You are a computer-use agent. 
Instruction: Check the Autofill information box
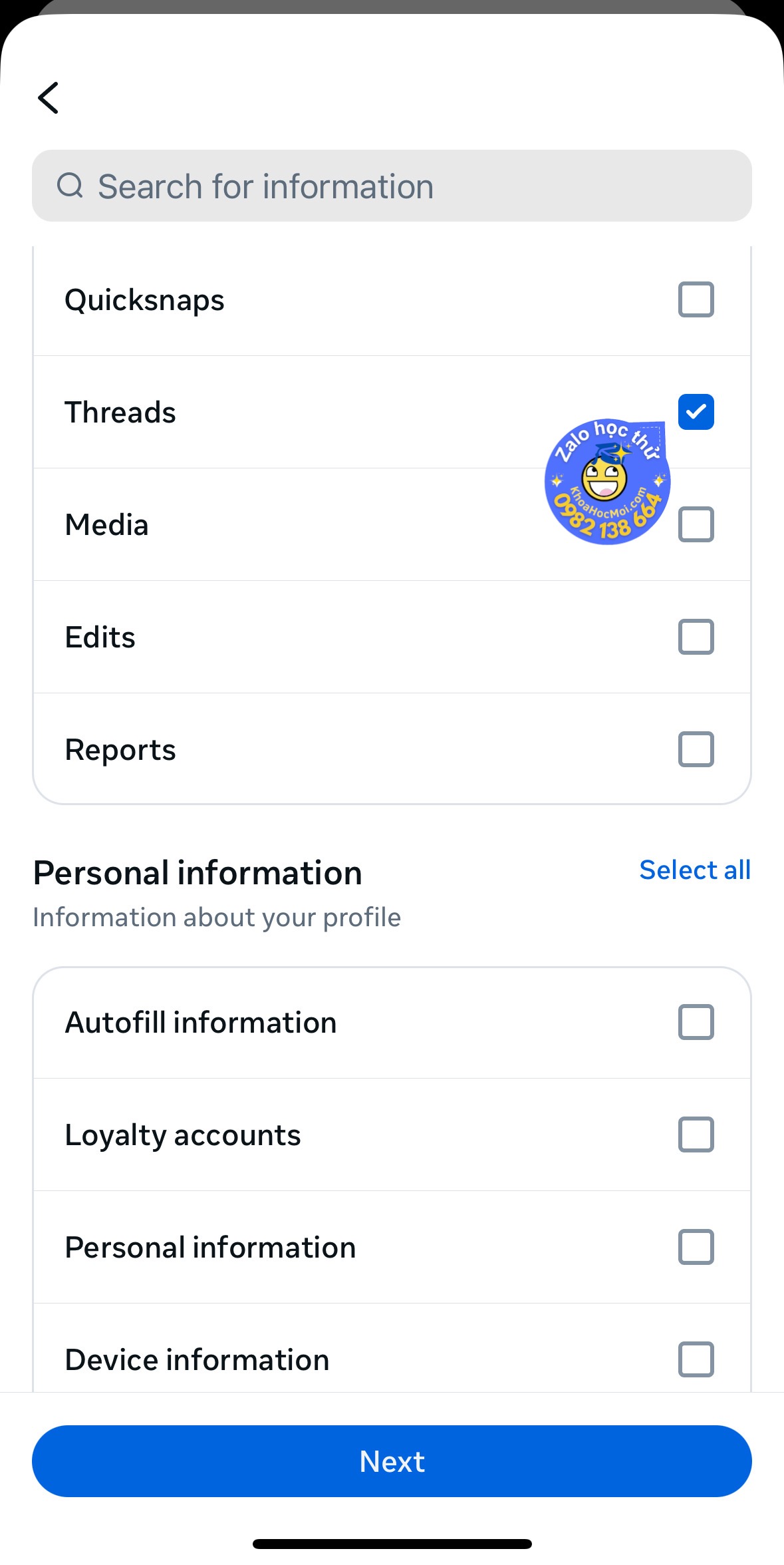[x=696, y=1022]
